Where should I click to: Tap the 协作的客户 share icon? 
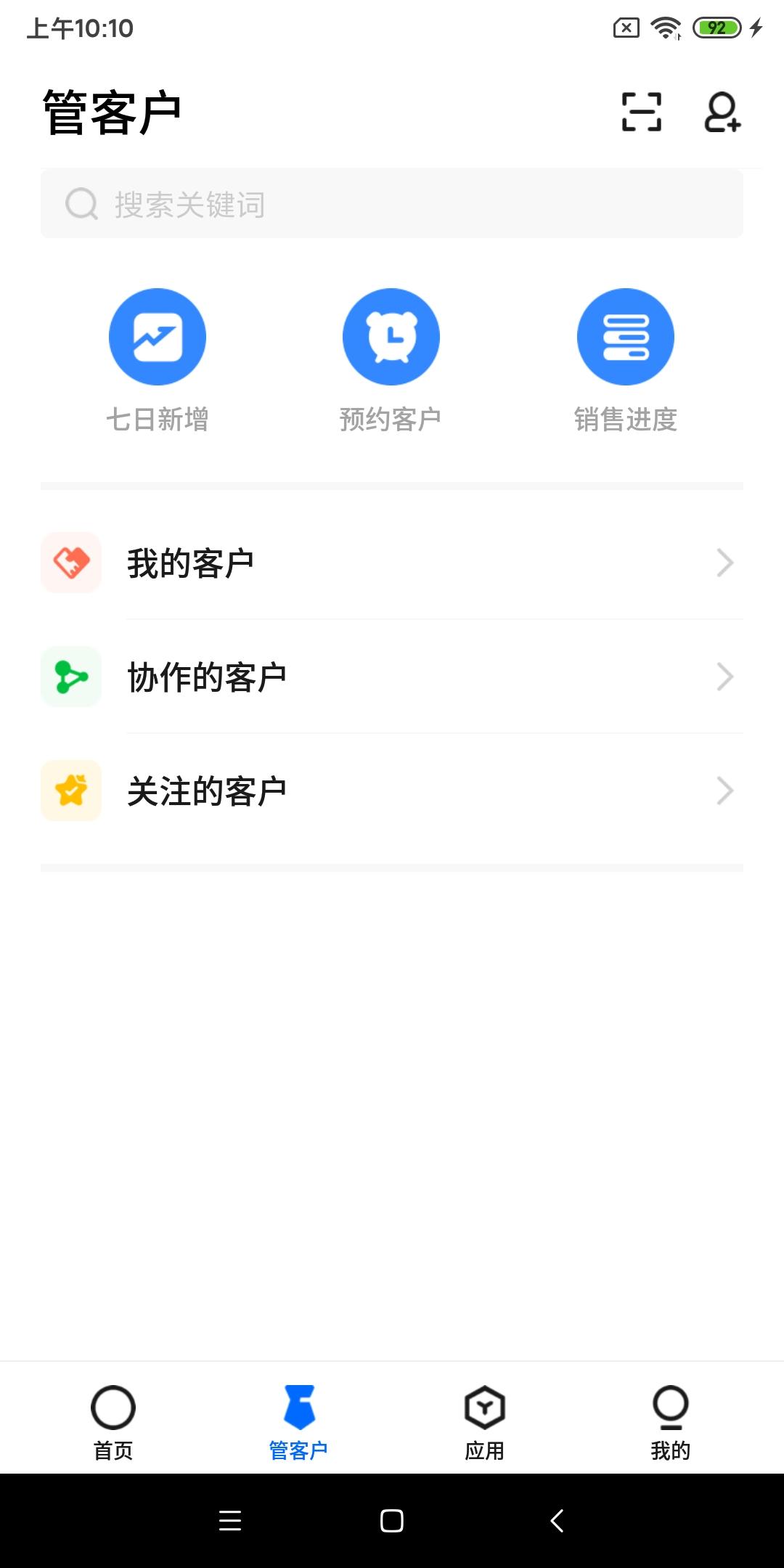(70, 677)
